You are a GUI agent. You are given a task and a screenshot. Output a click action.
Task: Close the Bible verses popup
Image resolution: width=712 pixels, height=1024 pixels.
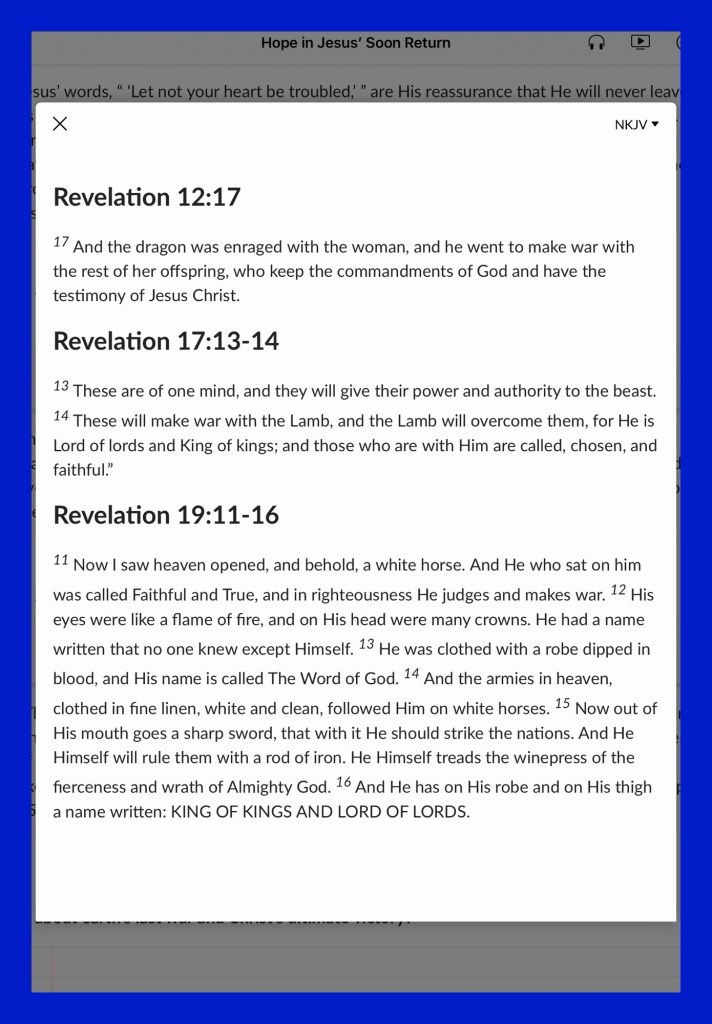point(60,124)
